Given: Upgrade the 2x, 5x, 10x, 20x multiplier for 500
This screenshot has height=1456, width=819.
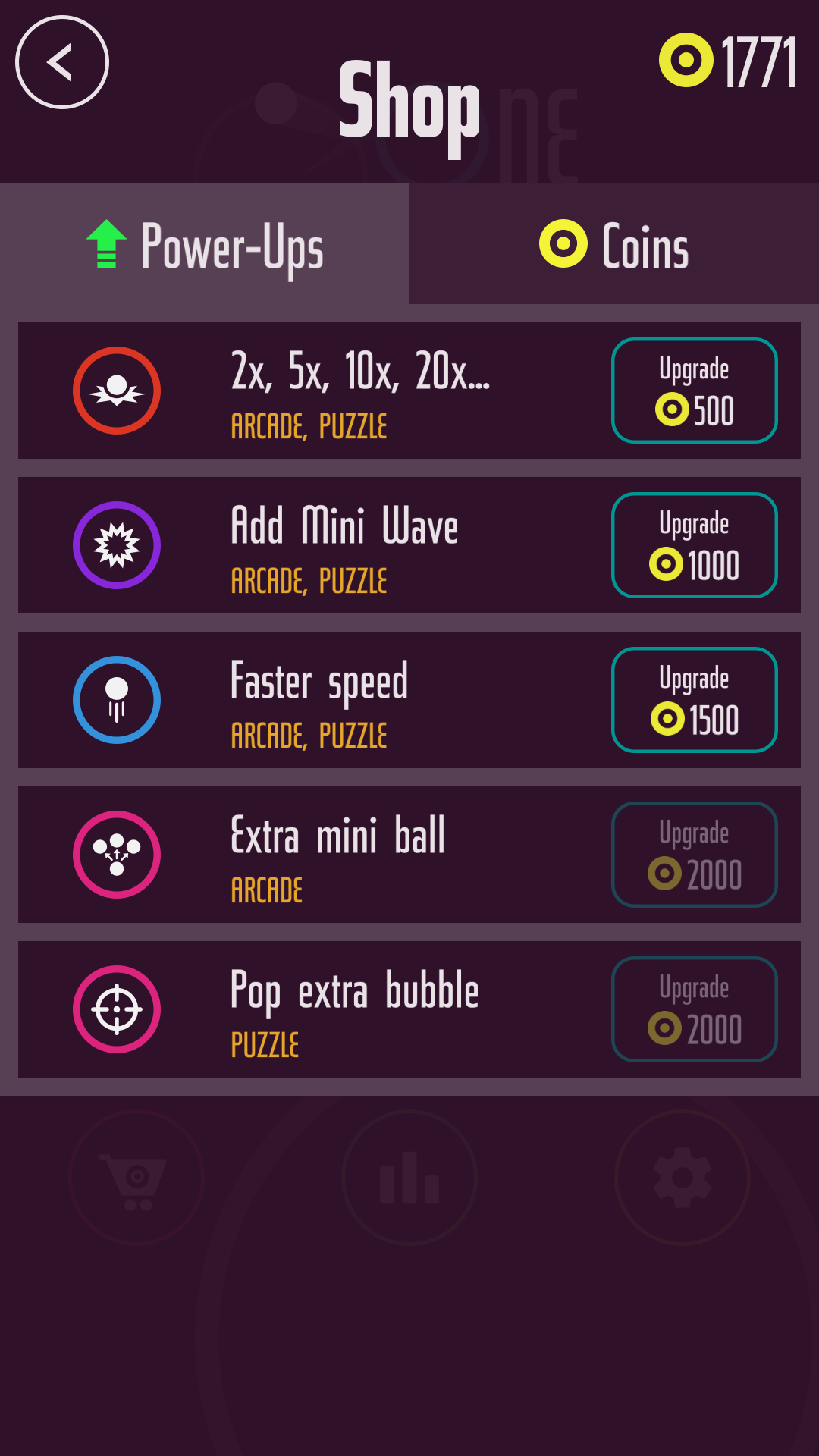Looking at the screenshot, I should point(694,391).
